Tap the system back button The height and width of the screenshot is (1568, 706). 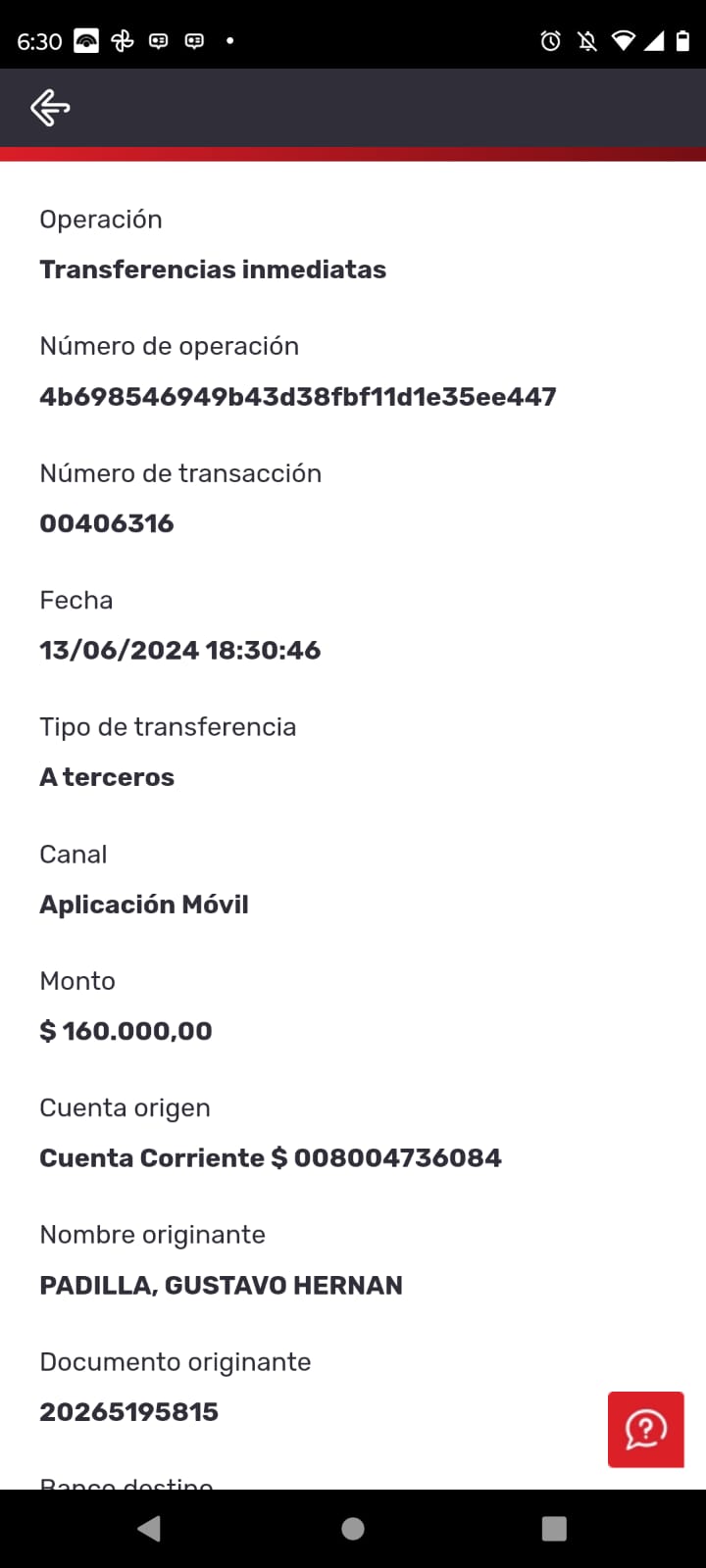149,1529
